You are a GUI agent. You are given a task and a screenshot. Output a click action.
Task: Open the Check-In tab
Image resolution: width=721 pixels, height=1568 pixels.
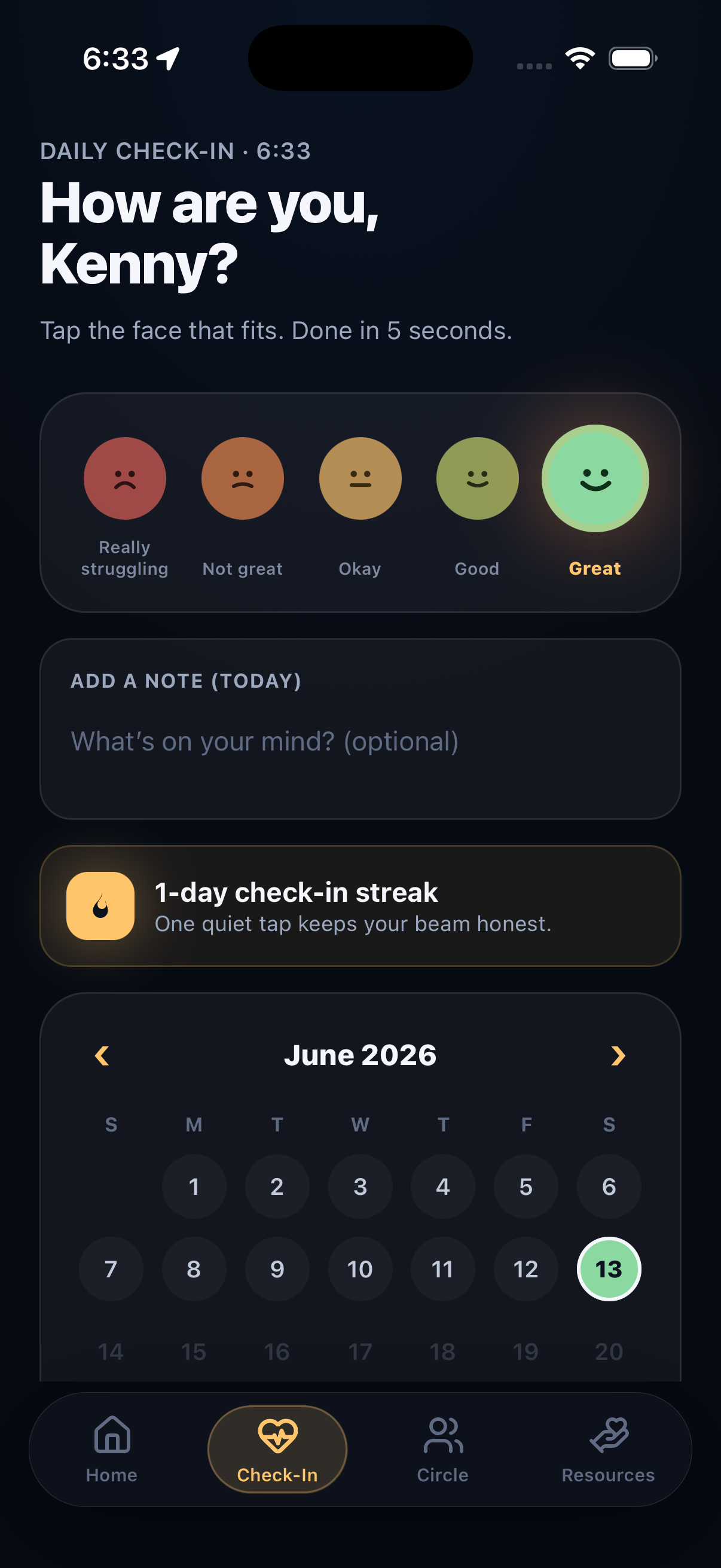tap(277, 1450)
